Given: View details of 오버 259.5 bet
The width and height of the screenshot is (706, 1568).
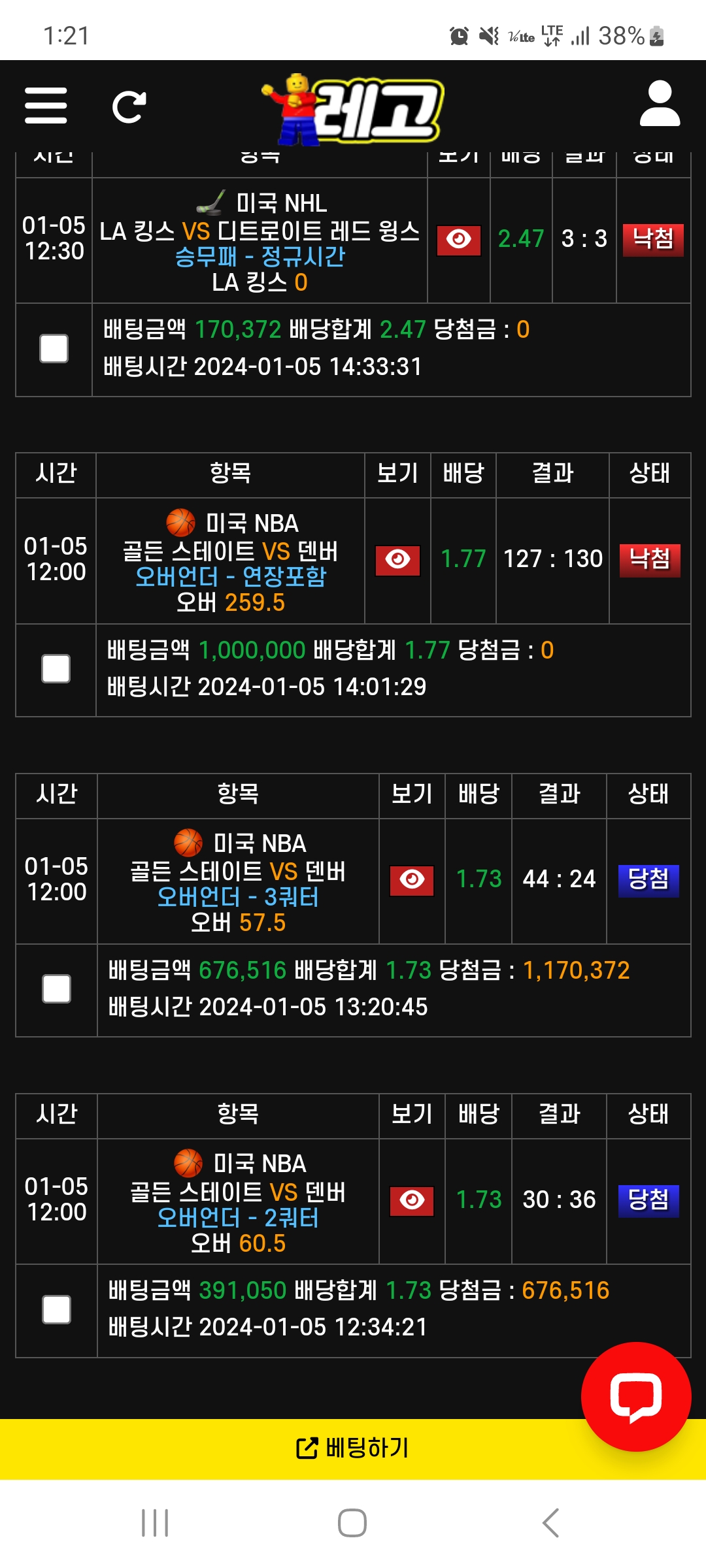Looking at the screenshot, I should click(x=397, y=560).
